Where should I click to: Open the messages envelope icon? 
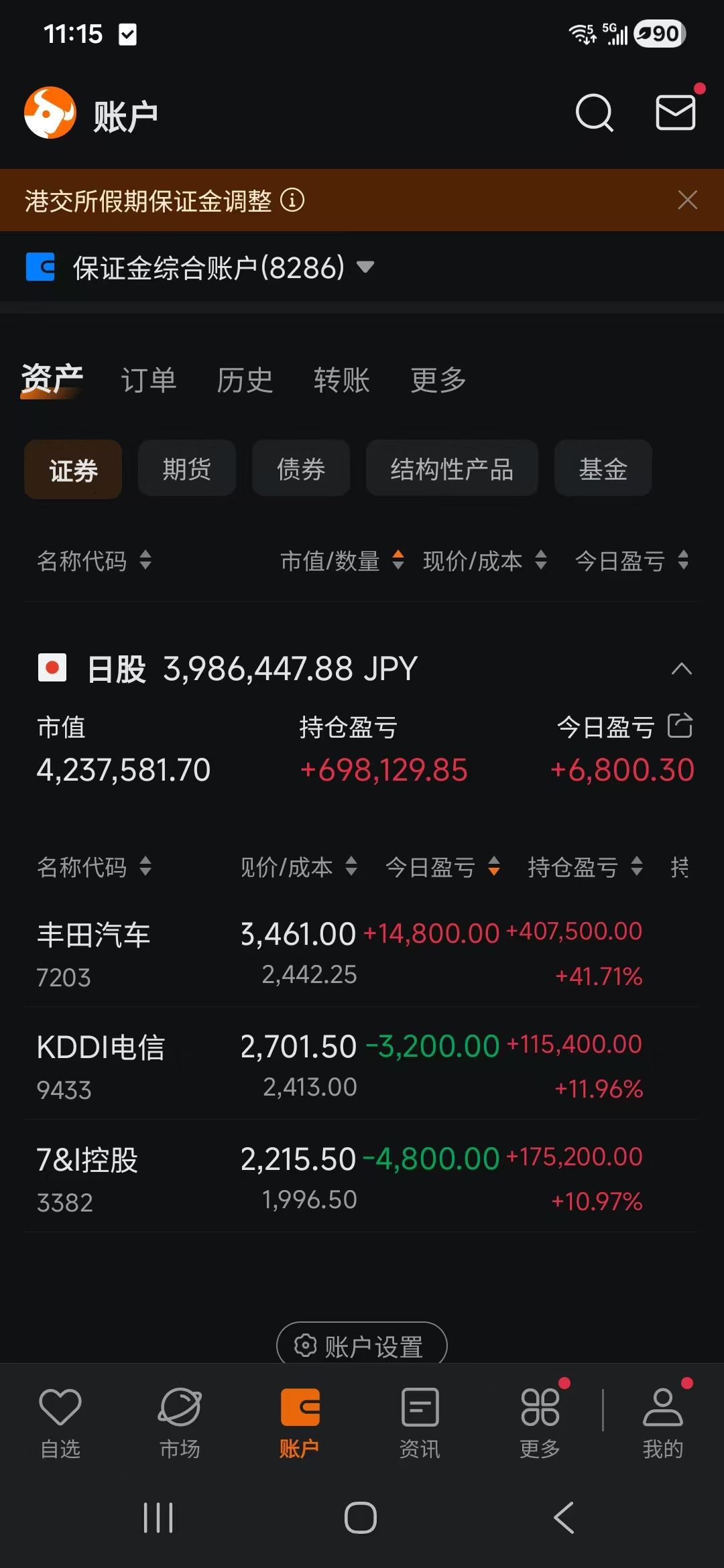click(675, 113)
